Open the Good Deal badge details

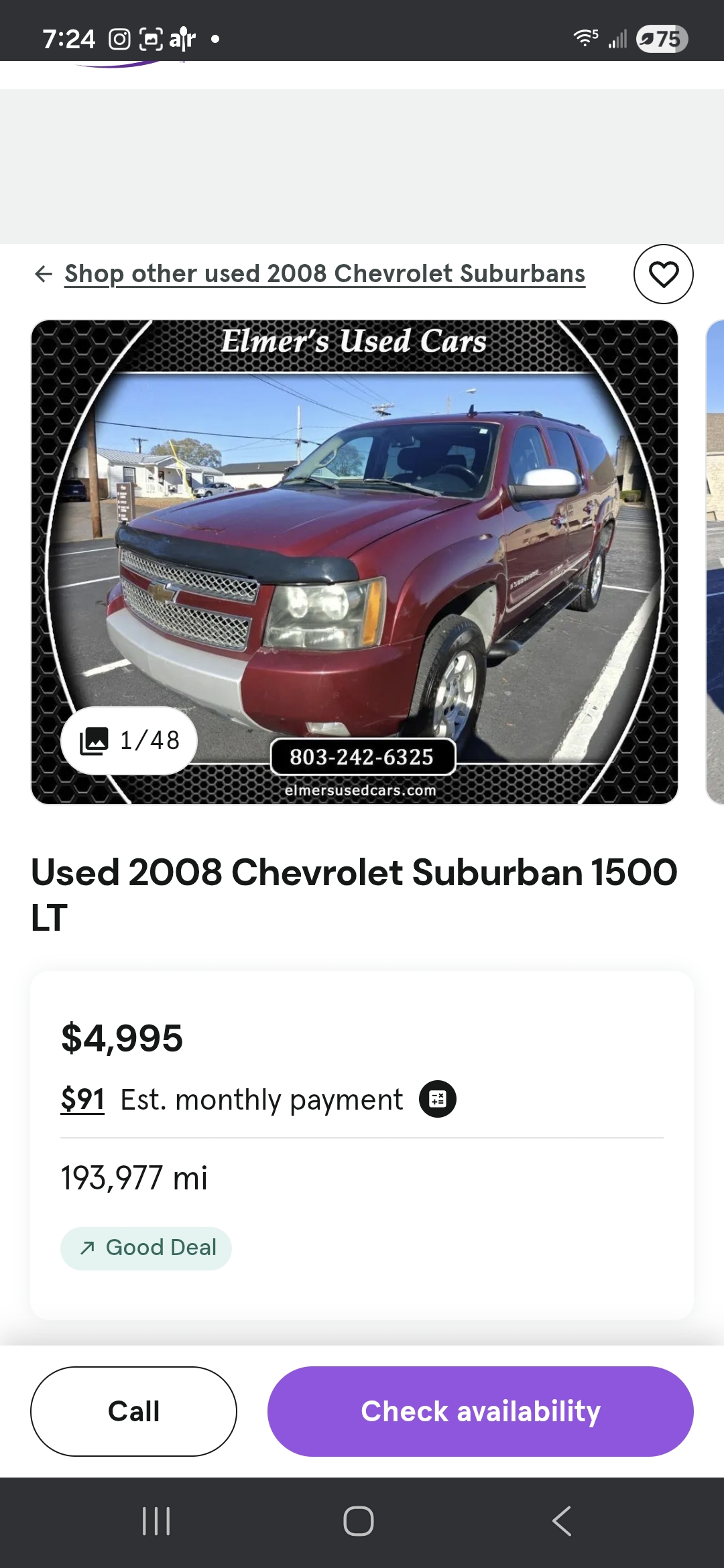point(146,1248)
